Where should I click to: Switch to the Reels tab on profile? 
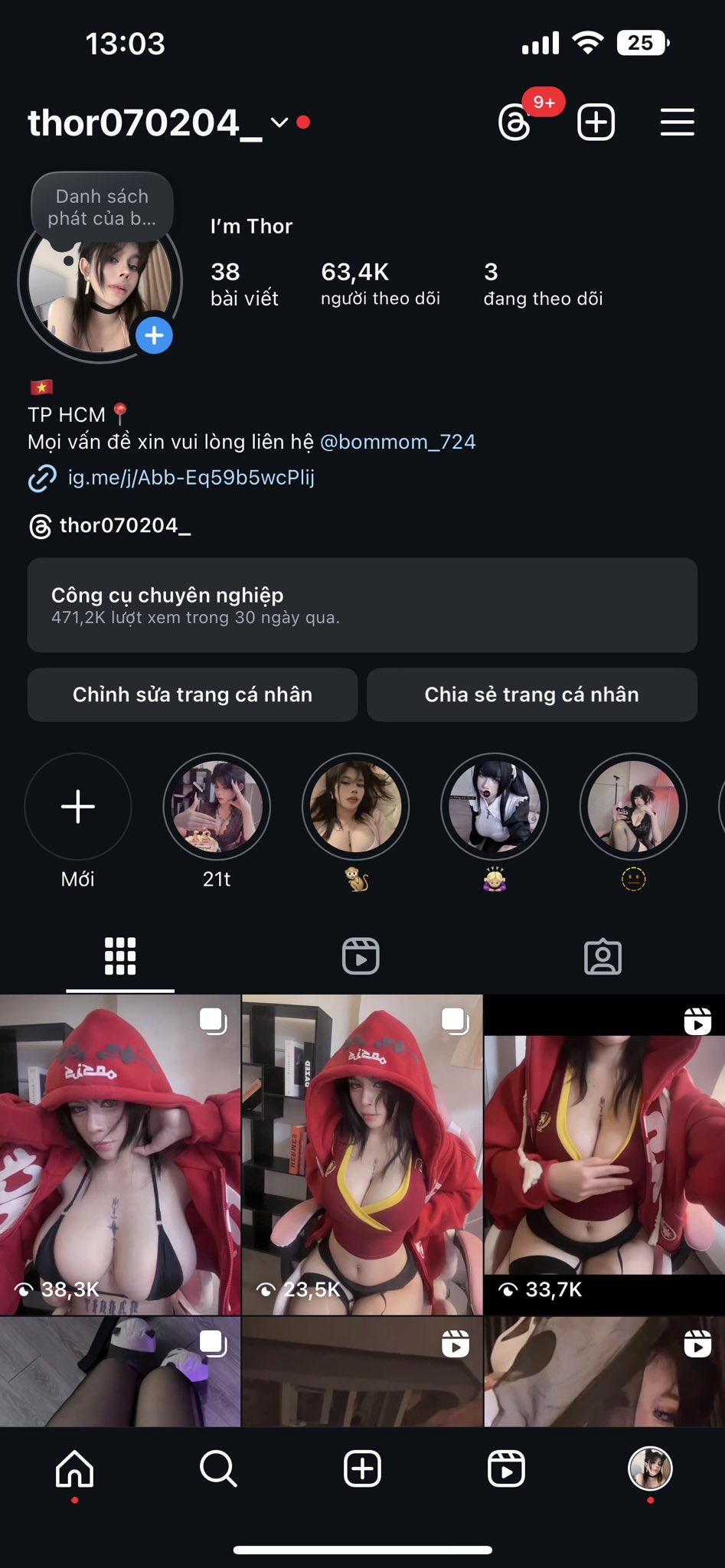click(361, 956)
